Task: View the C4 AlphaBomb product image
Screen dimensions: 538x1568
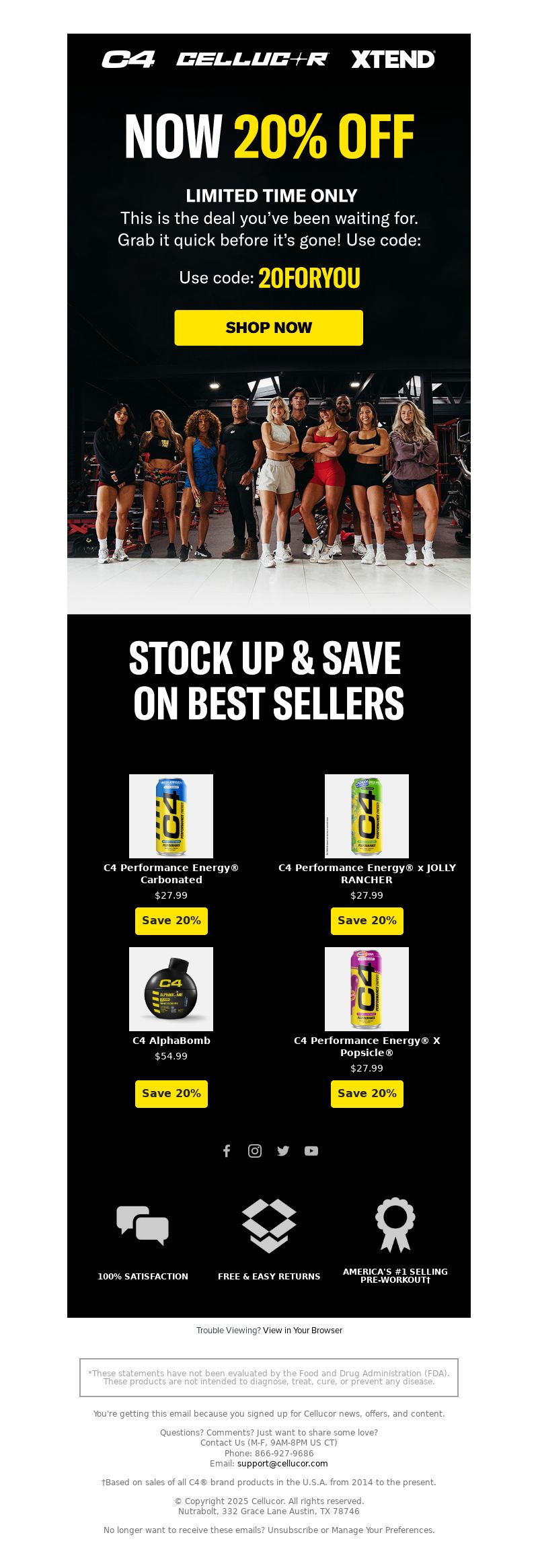Action: (x=171, y=988)
